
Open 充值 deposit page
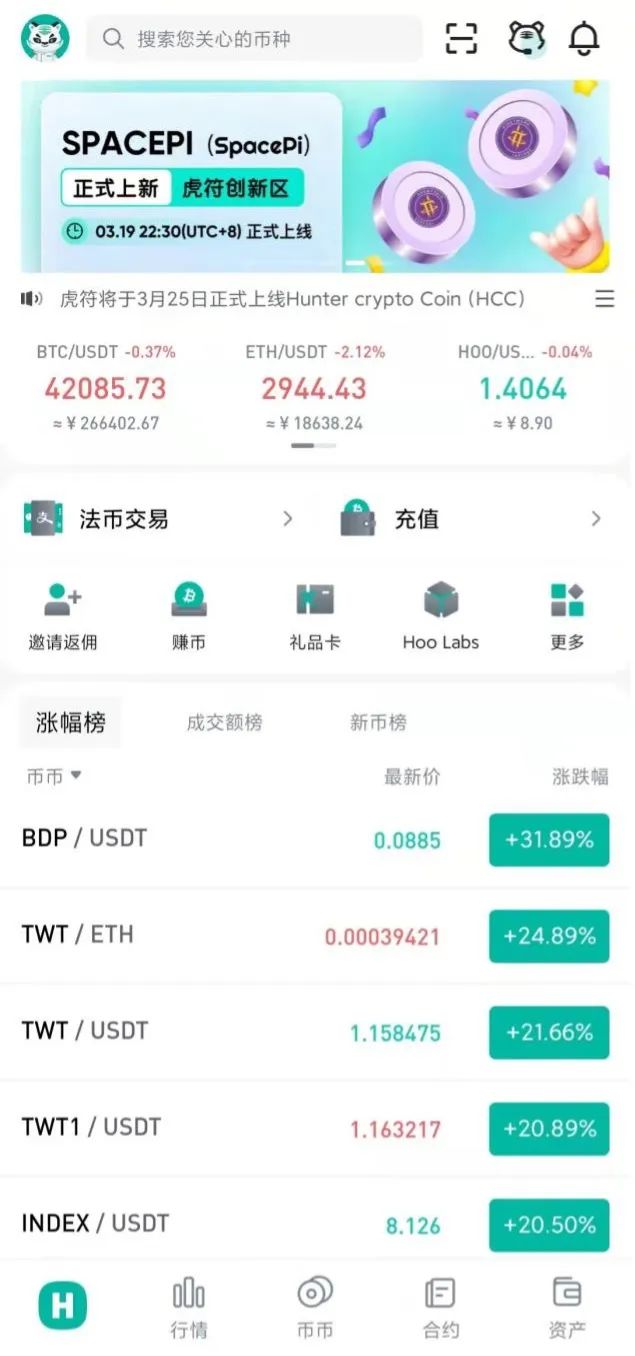(x=472, y=519)
